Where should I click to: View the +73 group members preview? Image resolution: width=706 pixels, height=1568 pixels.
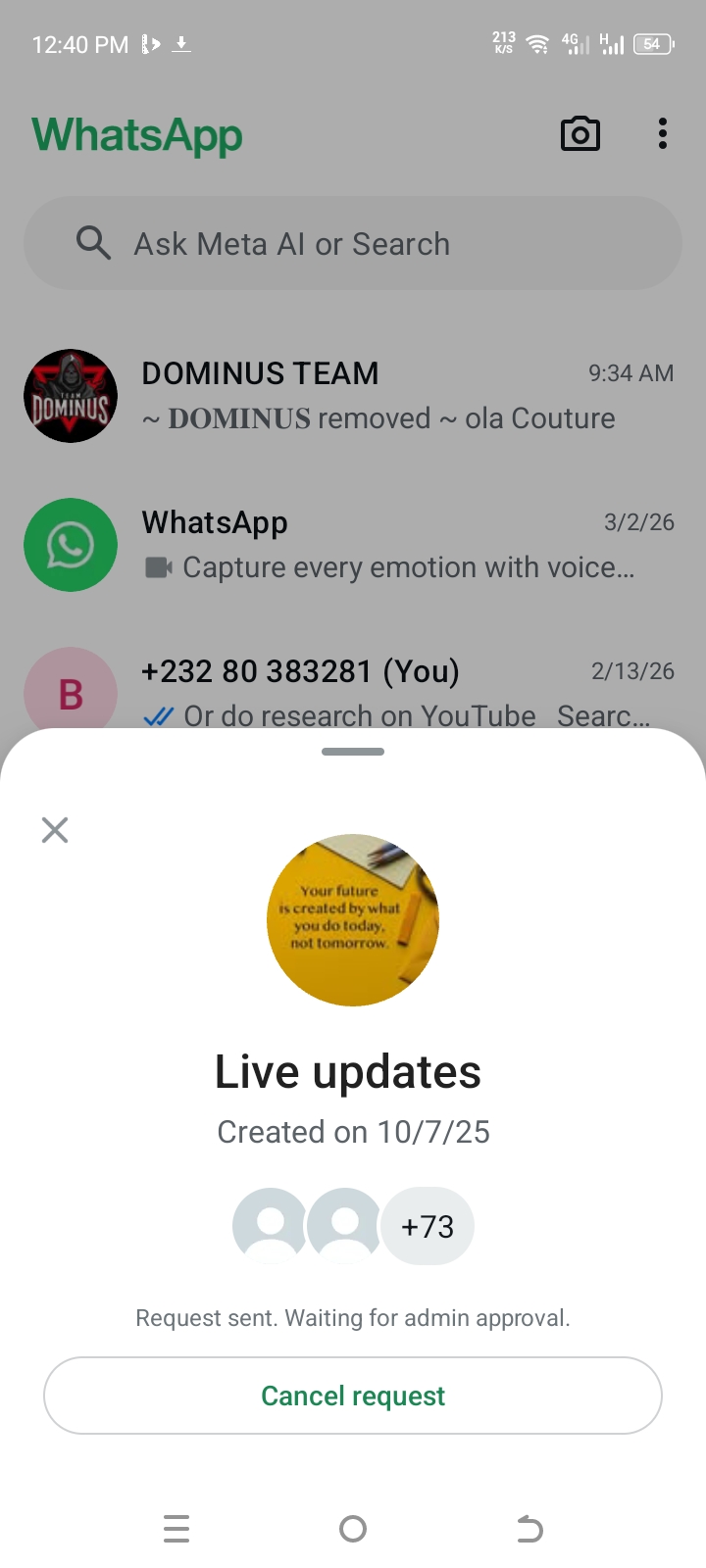pos(428,1226)
